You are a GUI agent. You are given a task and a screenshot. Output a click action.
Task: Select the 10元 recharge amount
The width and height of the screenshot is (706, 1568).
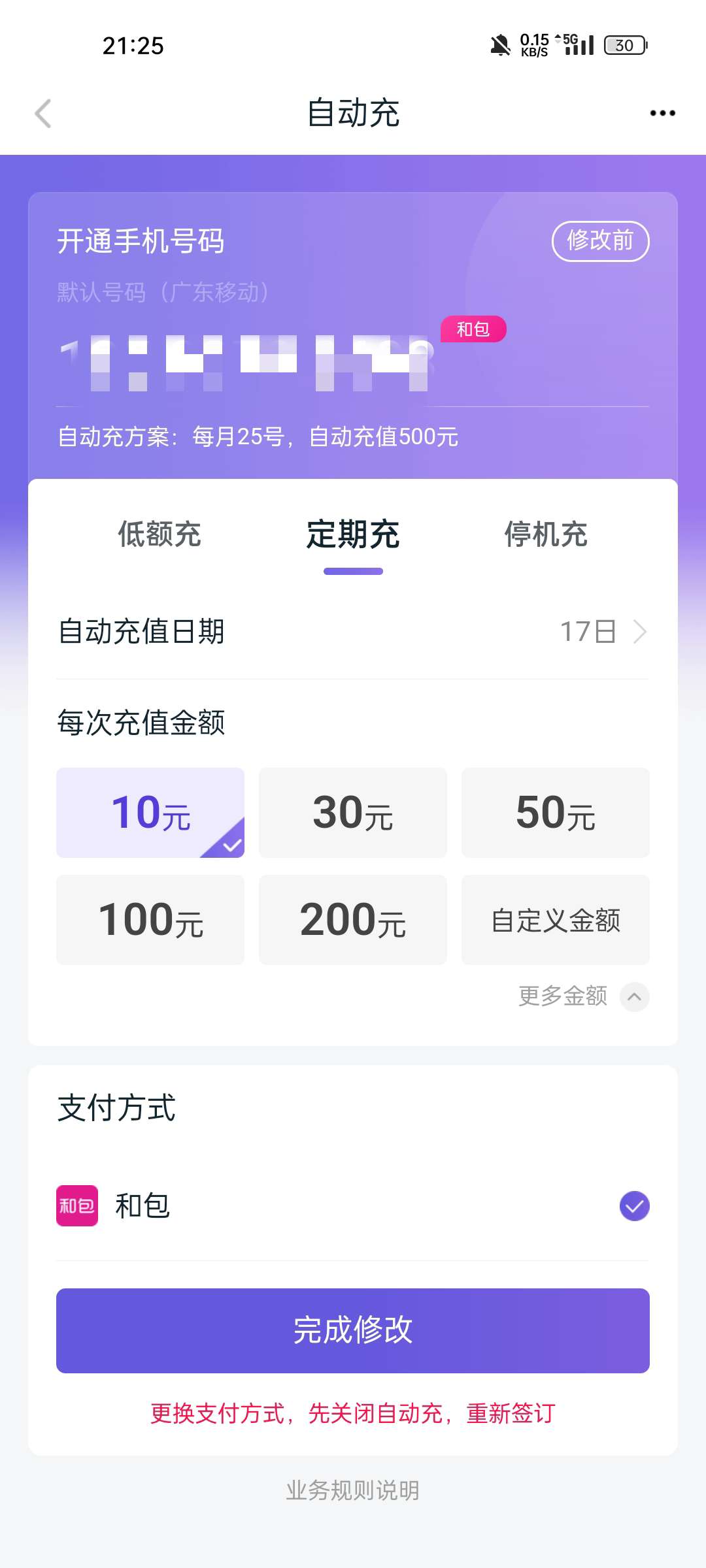click(150, 813)
